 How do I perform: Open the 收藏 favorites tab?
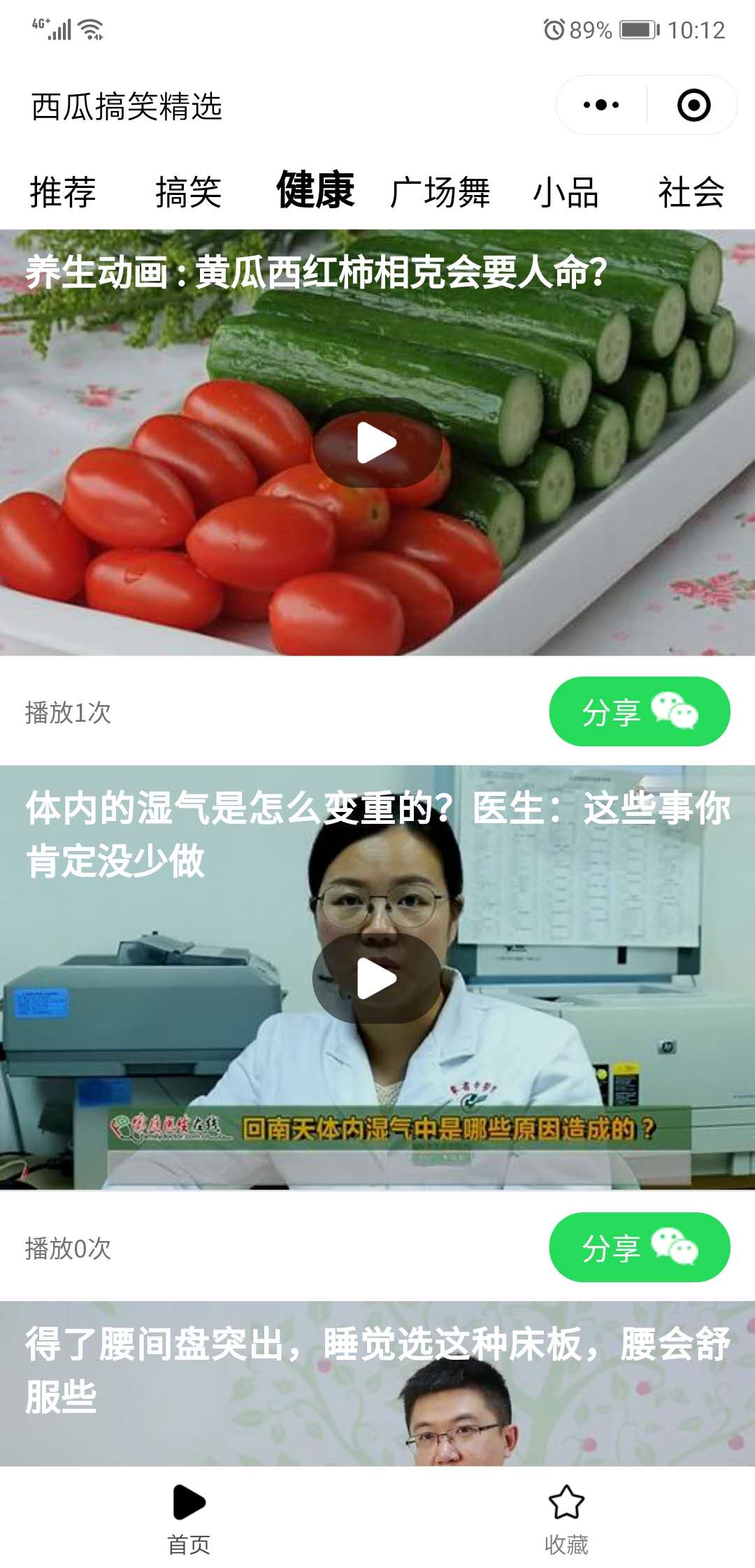pos(566,1518)
